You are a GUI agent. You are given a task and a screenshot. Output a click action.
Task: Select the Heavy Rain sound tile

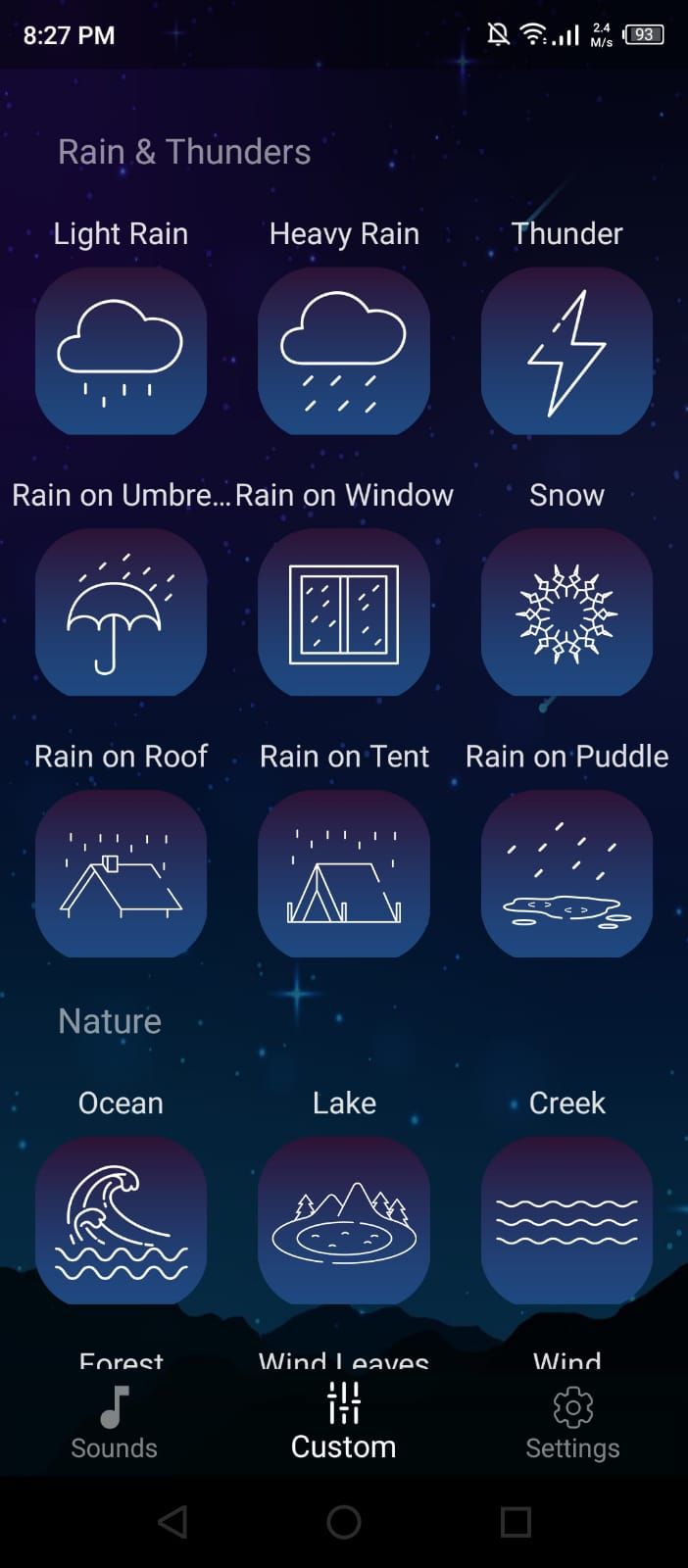(344, 351)
